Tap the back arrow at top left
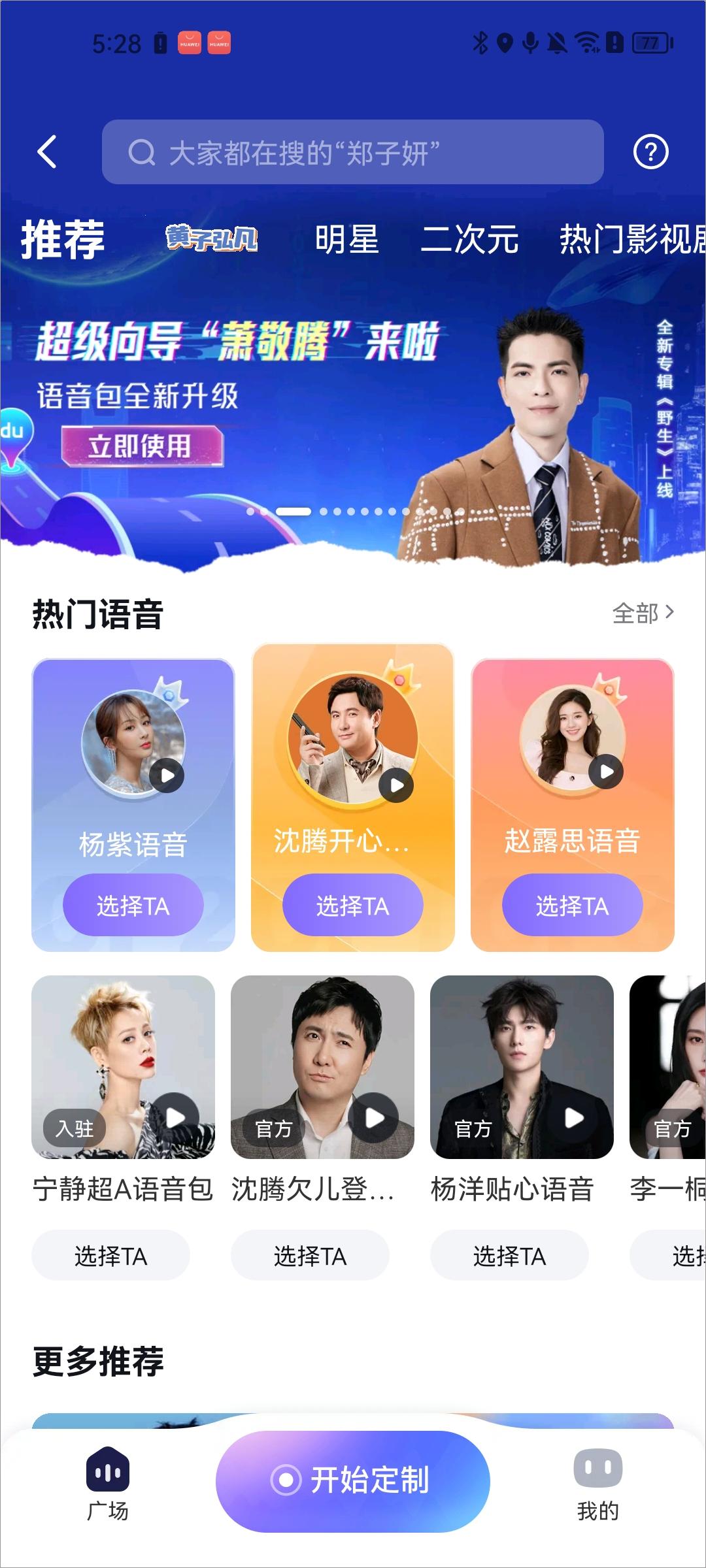Image resolution: width=706 pixels, height=1568 pixels. pyautogui.click(x=46, y=153)
